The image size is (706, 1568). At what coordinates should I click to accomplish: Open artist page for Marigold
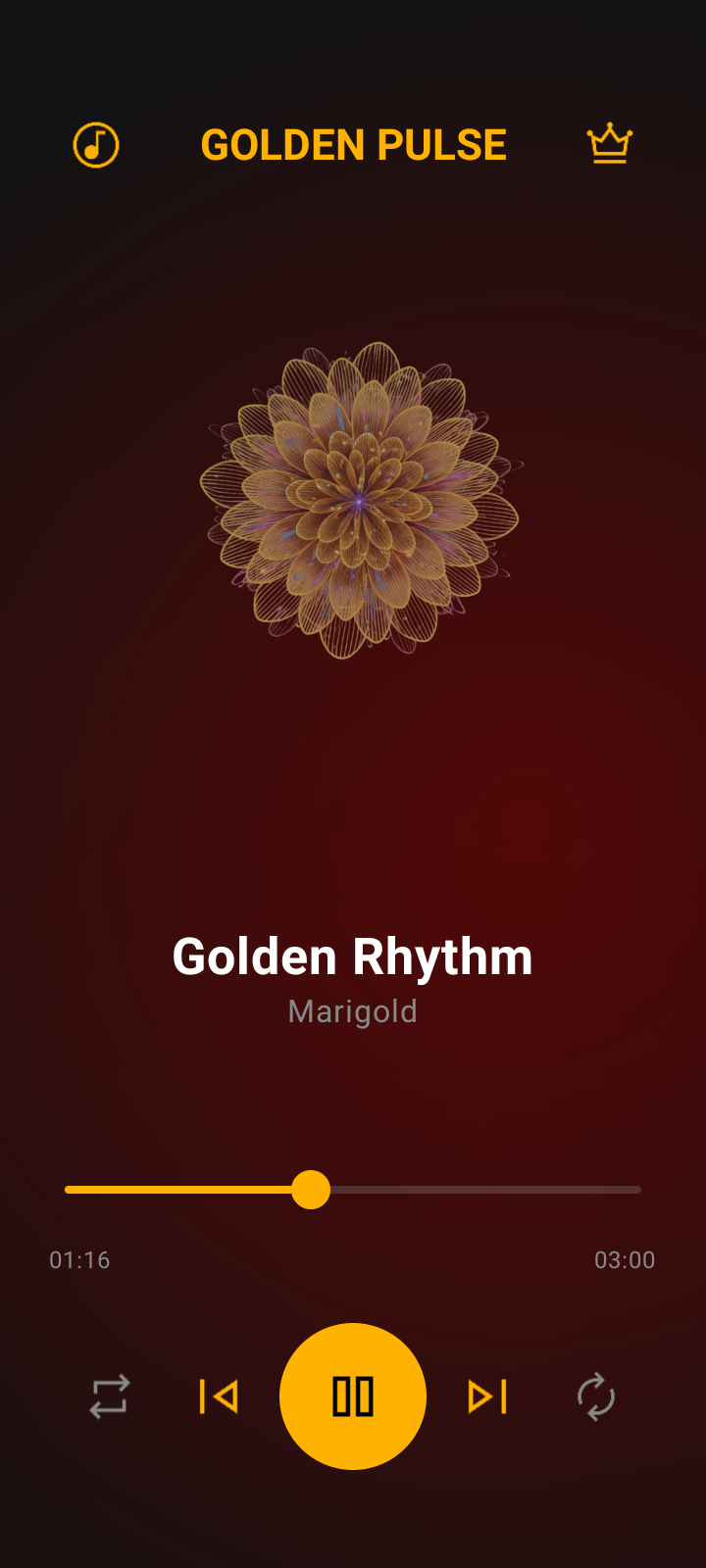pos(353,1010)
